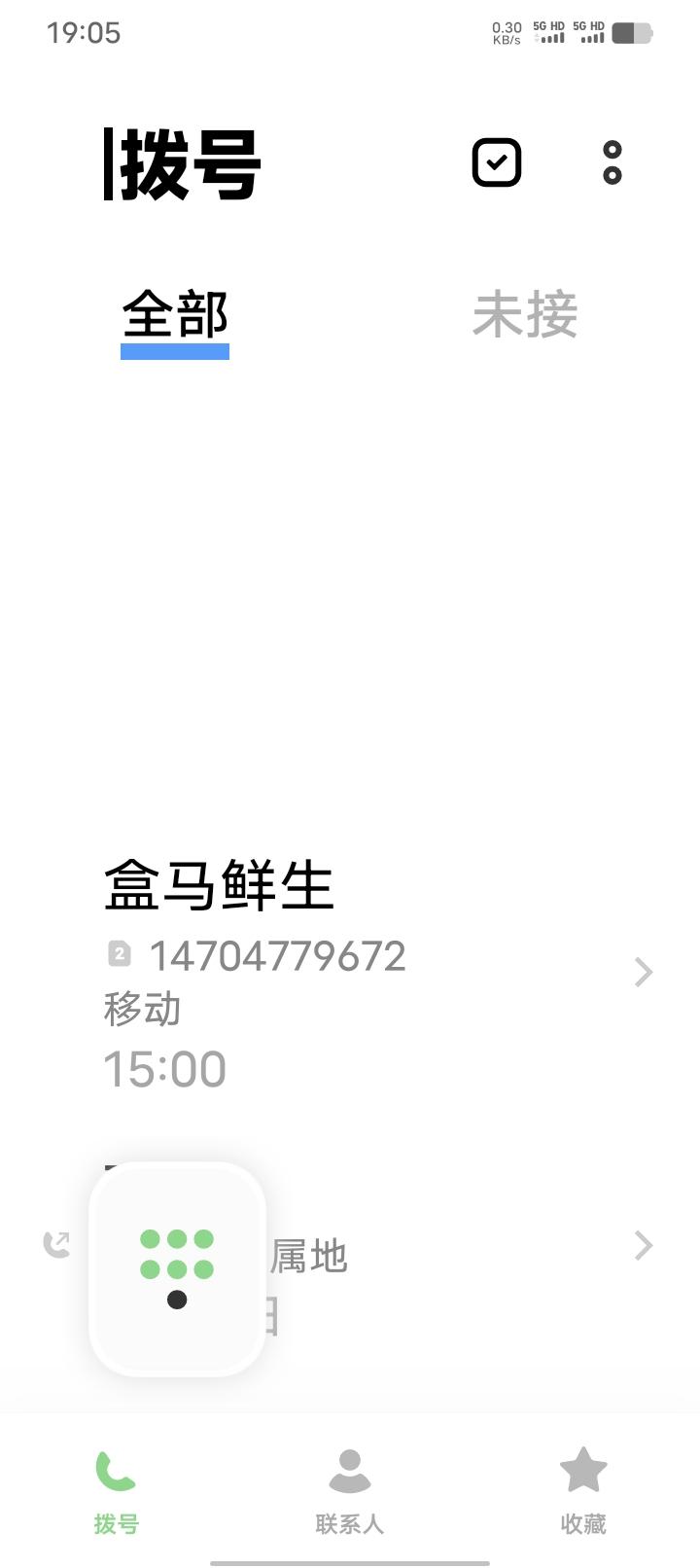Image resolution: width=700 pixels, height=1568 pixels.
Task: Switch to the 未接 tab
Action: click(525, 316)
